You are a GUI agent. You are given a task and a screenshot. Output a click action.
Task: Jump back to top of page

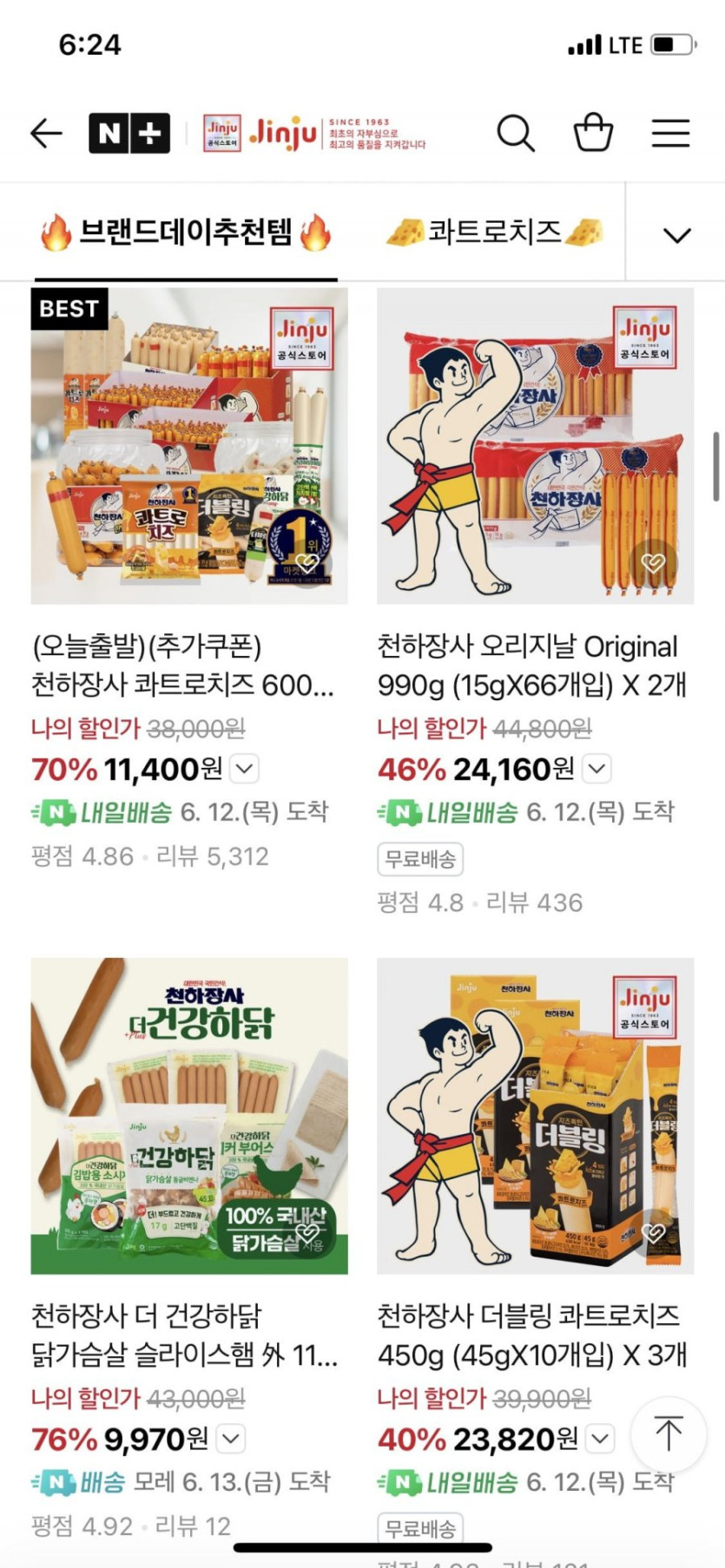tap(668, 1434)
